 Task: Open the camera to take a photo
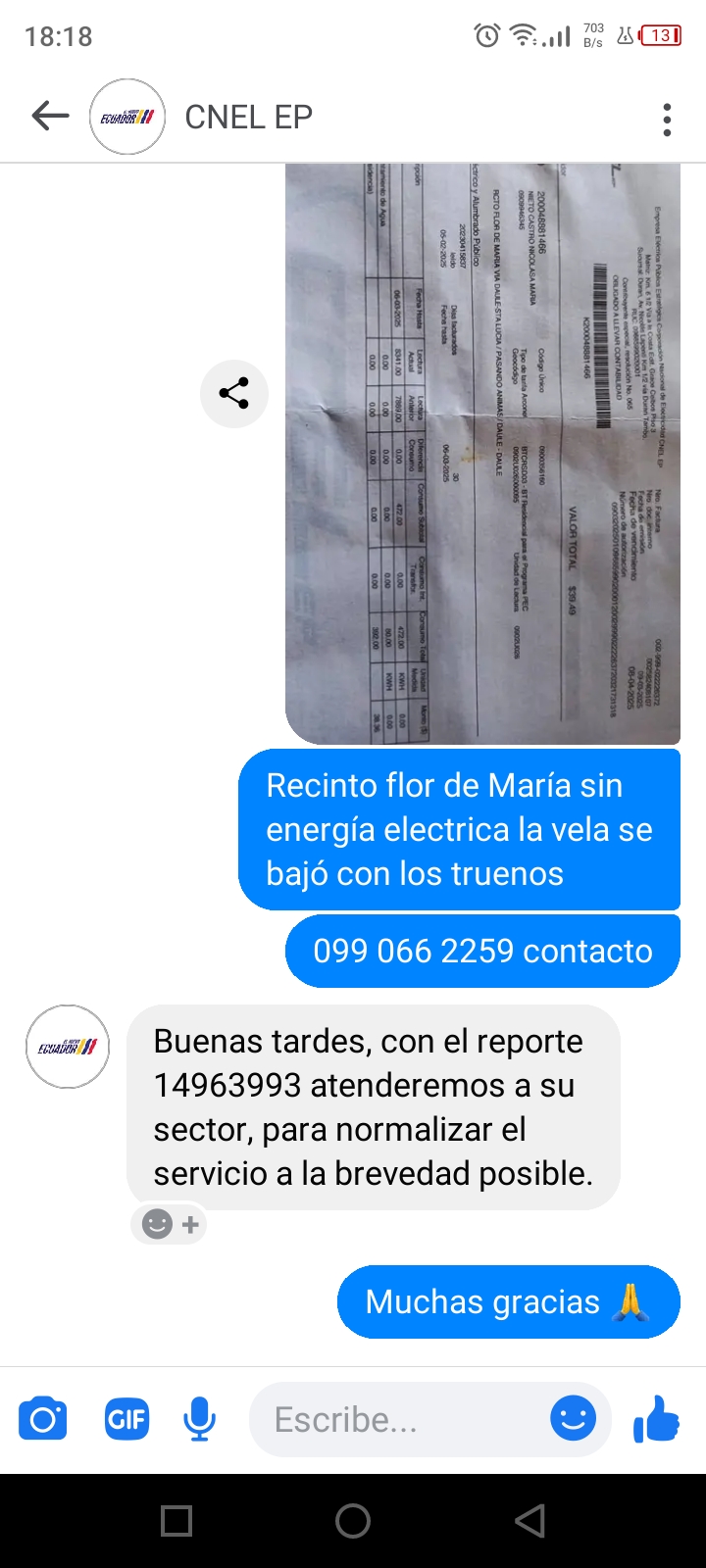(43, 1419)
